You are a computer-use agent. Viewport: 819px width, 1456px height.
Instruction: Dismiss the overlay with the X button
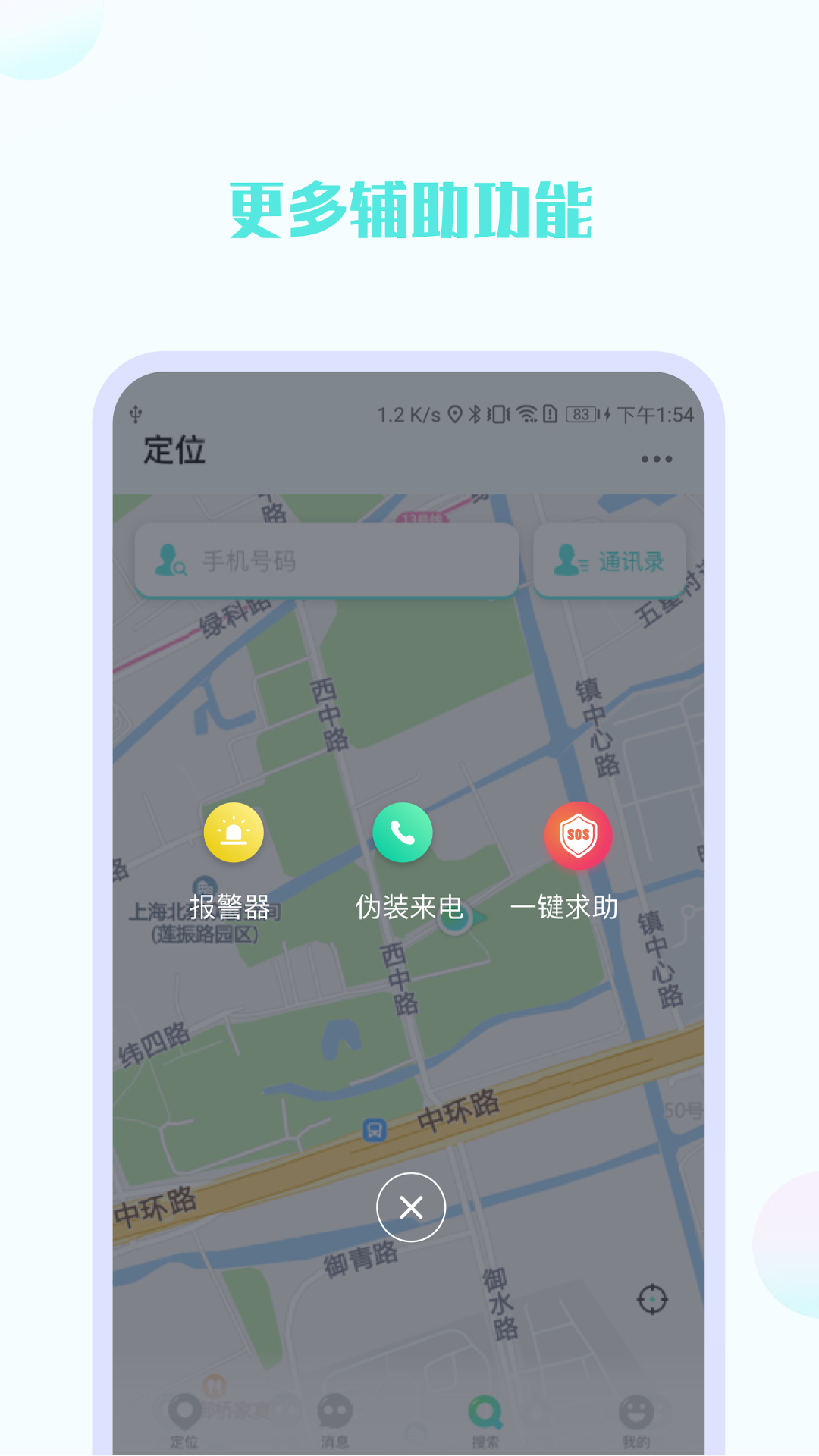pyautogui.click(x=409, y=1207)
